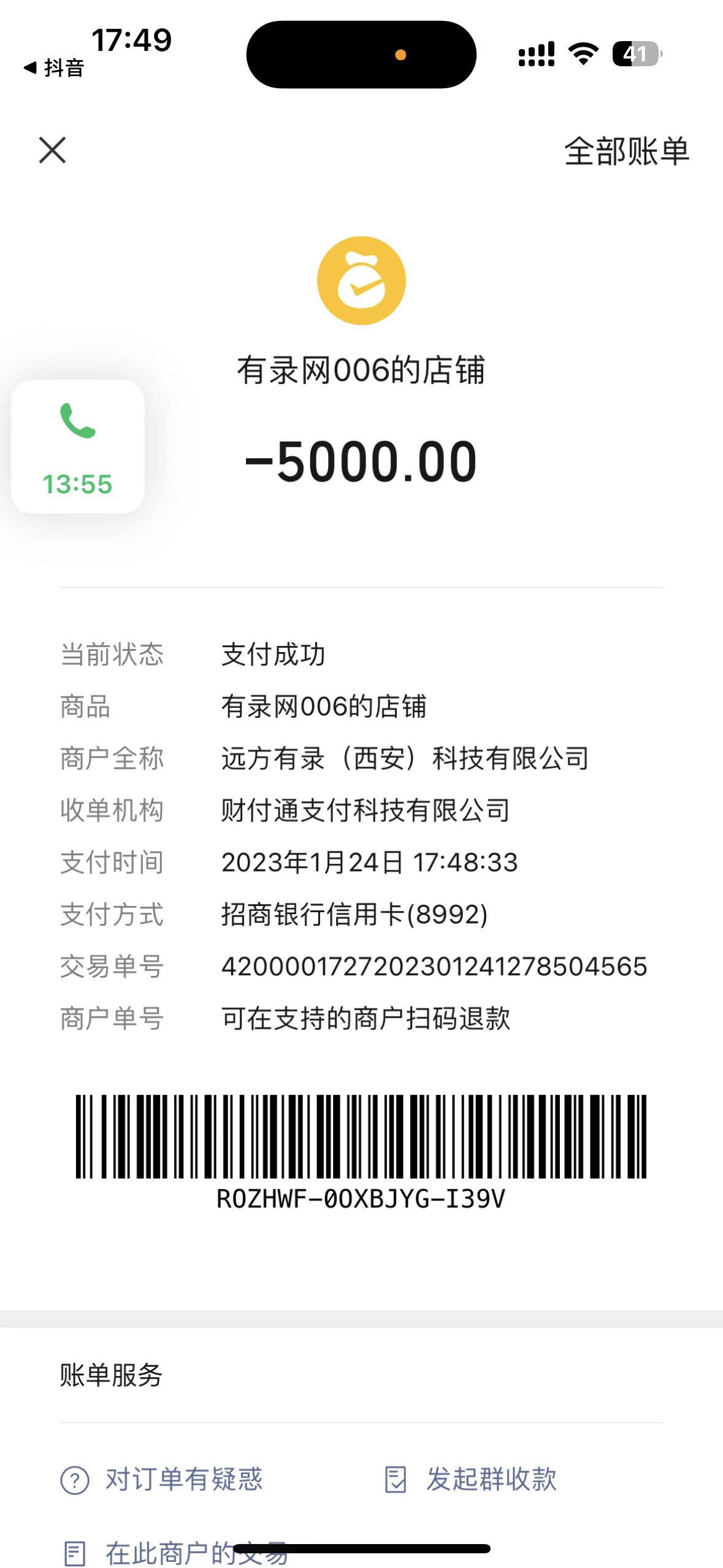Start 发起群收款 group collection
The width and height of the screenshot is (723, 1568).
point(471,1479)
